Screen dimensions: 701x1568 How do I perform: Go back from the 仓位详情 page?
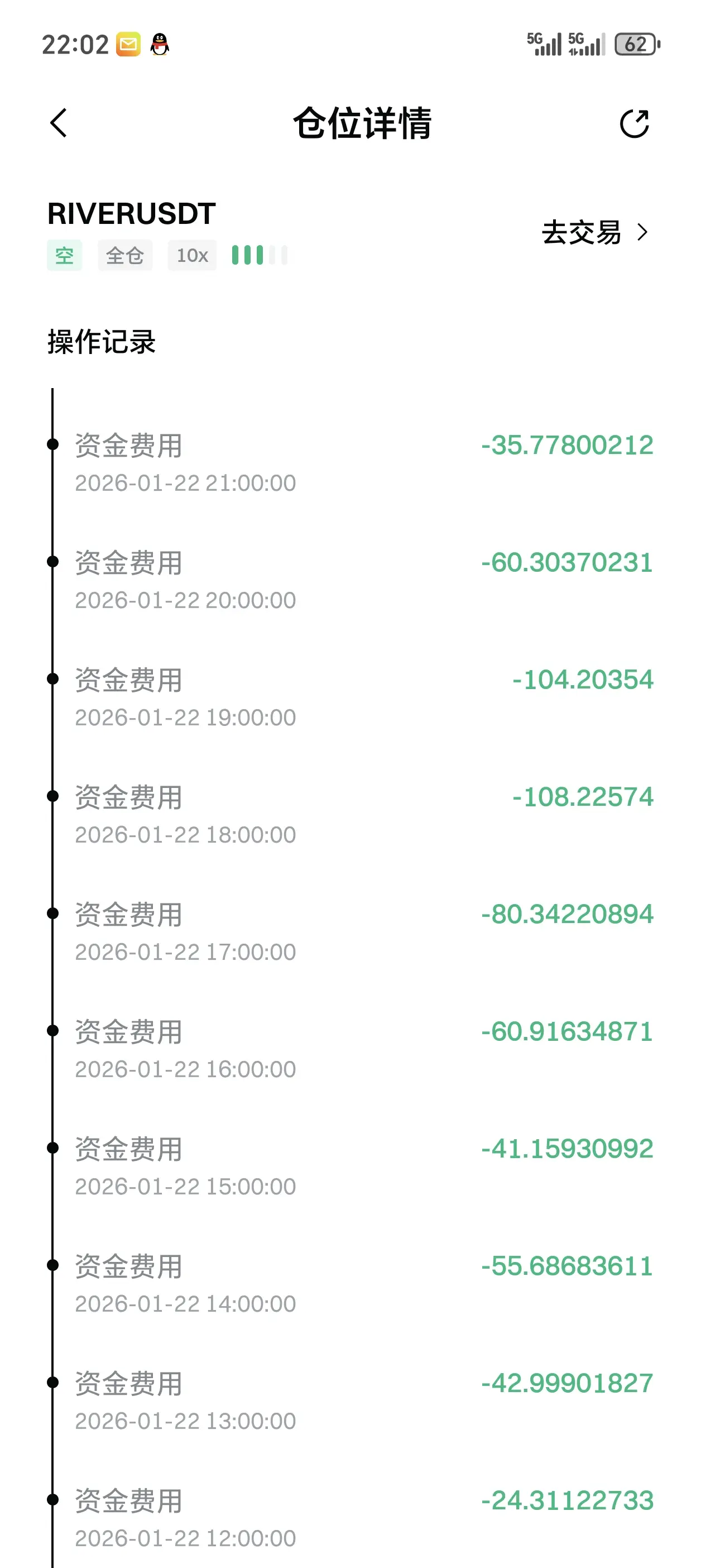pos(59,123)
